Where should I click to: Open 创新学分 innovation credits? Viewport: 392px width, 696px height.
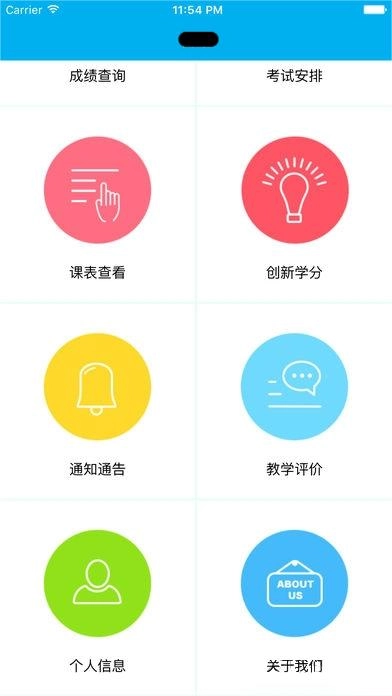pos(295,190)
